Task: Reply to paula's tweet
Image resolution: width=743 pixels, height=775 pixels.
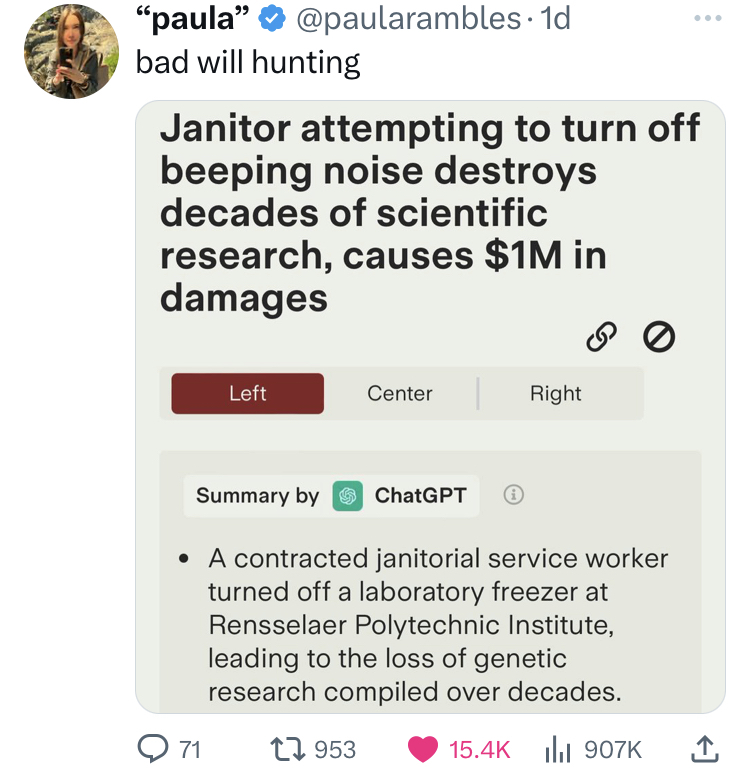Action: pyautogui.click(x=153, y=748)
